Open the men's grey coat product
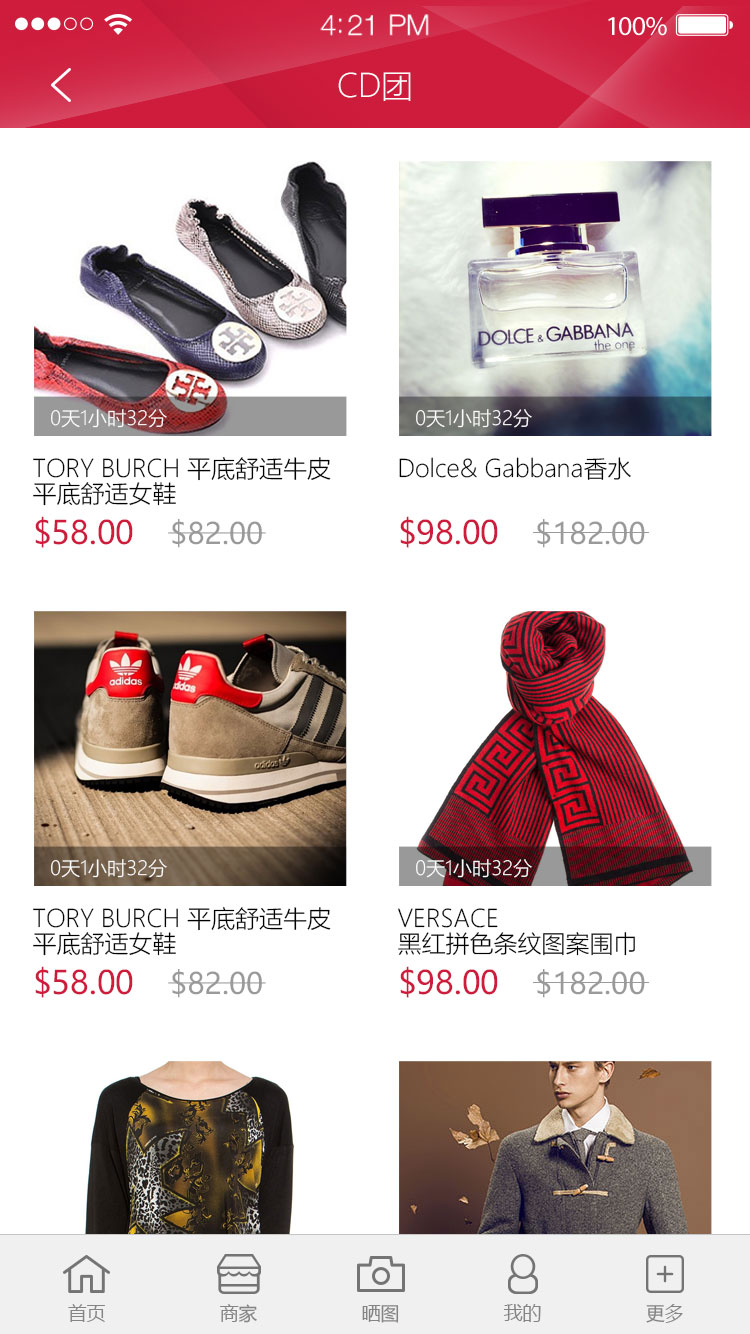Screen dimensions: 750x1334 point(555,1148)
